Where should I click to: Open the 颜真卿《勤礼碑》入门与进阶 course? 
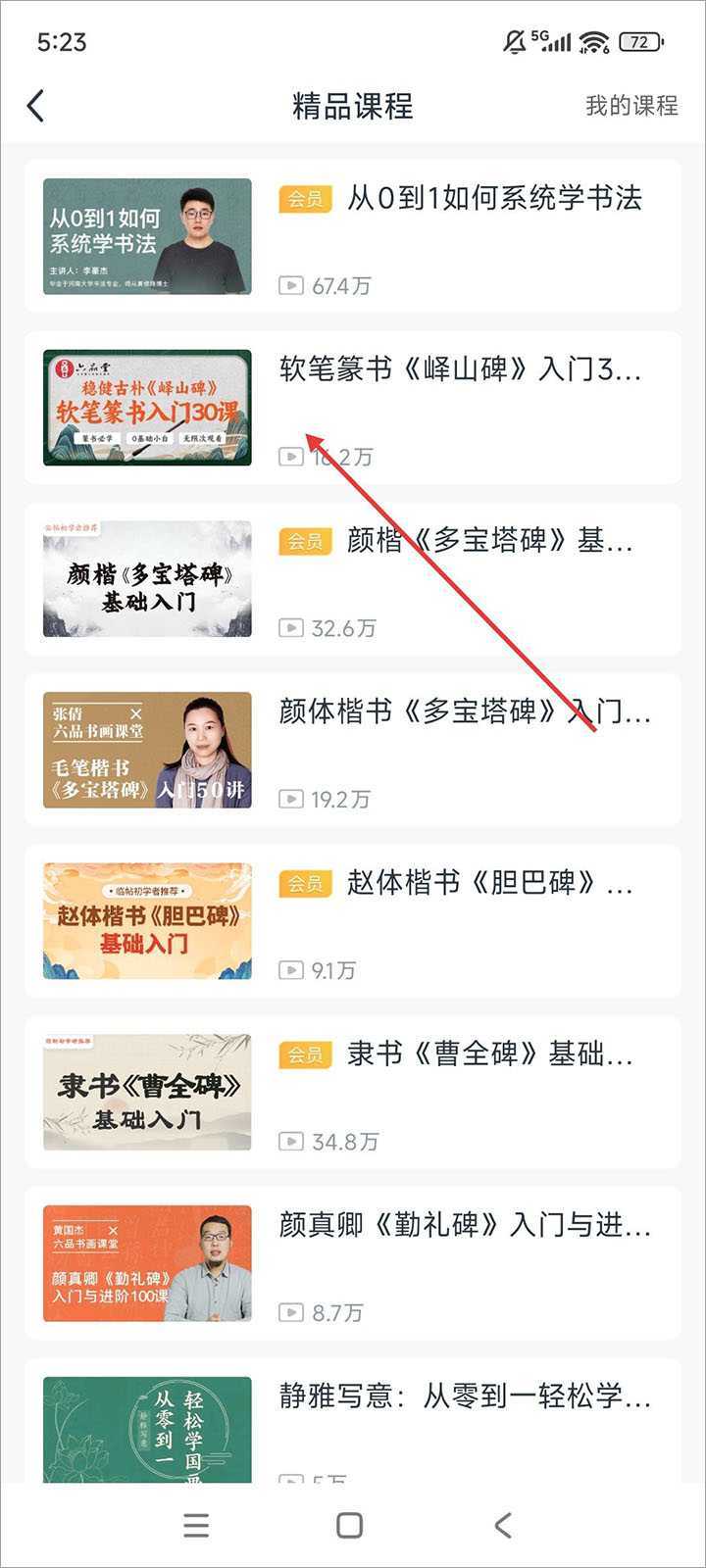click(x=353, y=1263)
